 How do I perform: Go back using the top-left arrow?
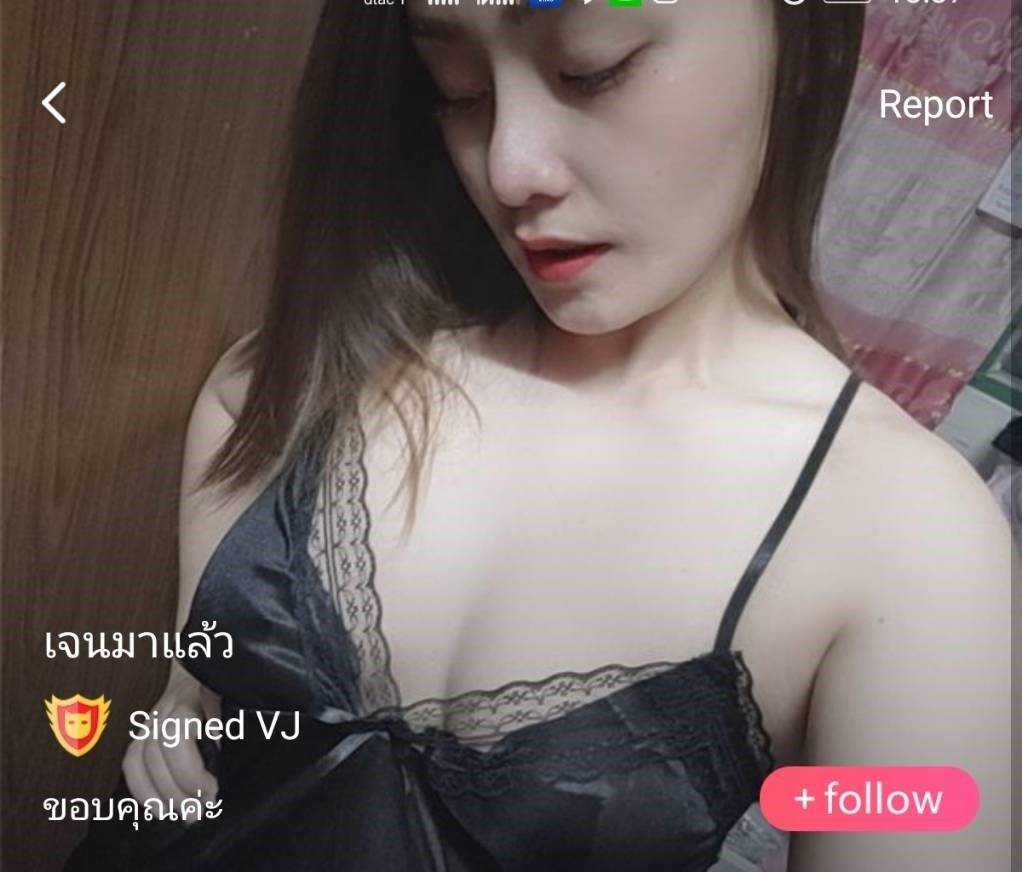[54, 103]
